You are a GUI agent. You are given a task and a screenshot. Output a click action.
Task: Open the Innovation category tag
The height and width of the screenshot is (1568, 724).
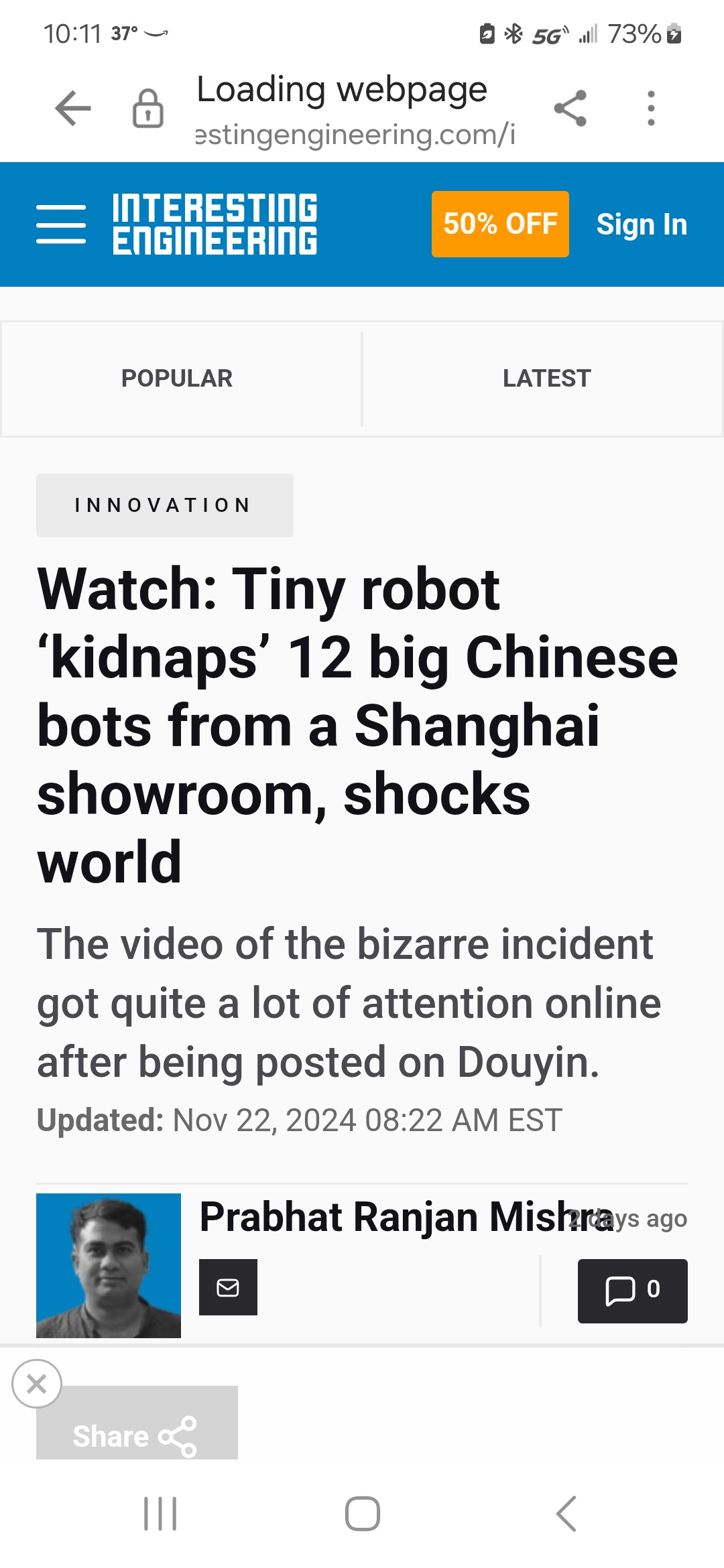pyautogui.click(x=164, y=505)
